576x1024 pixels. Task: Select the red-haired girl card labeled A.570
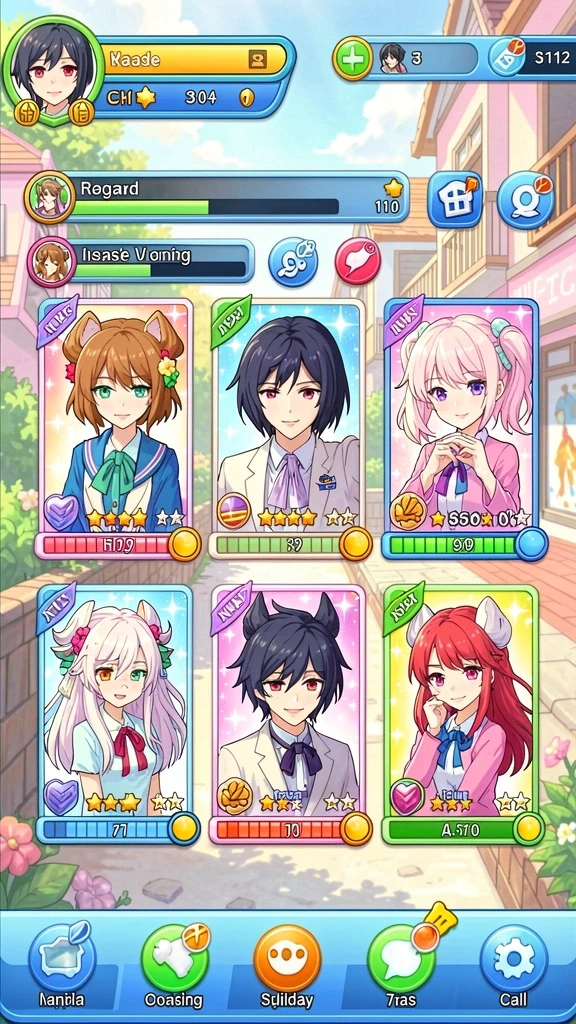tap(462, 713)
